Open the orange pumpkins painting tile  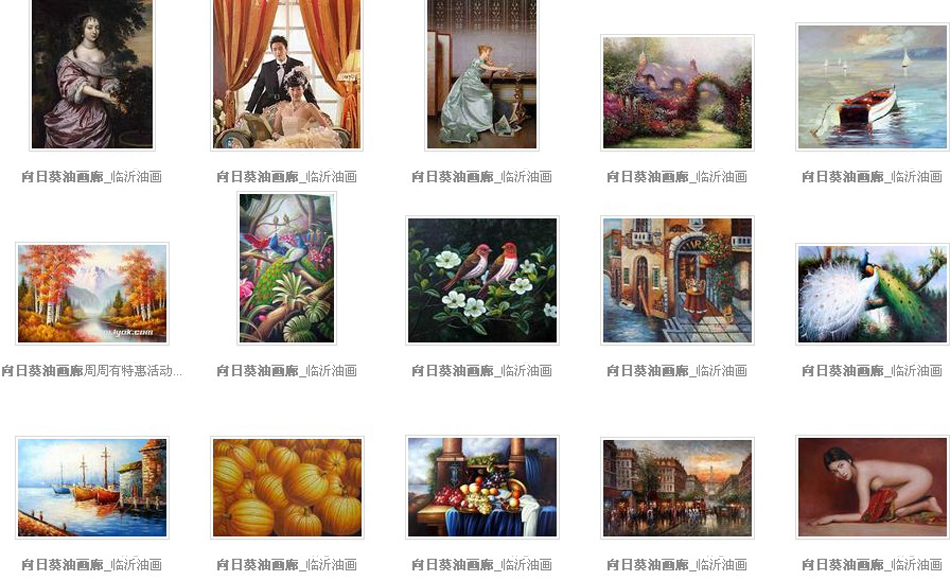(x=287, y=487)
